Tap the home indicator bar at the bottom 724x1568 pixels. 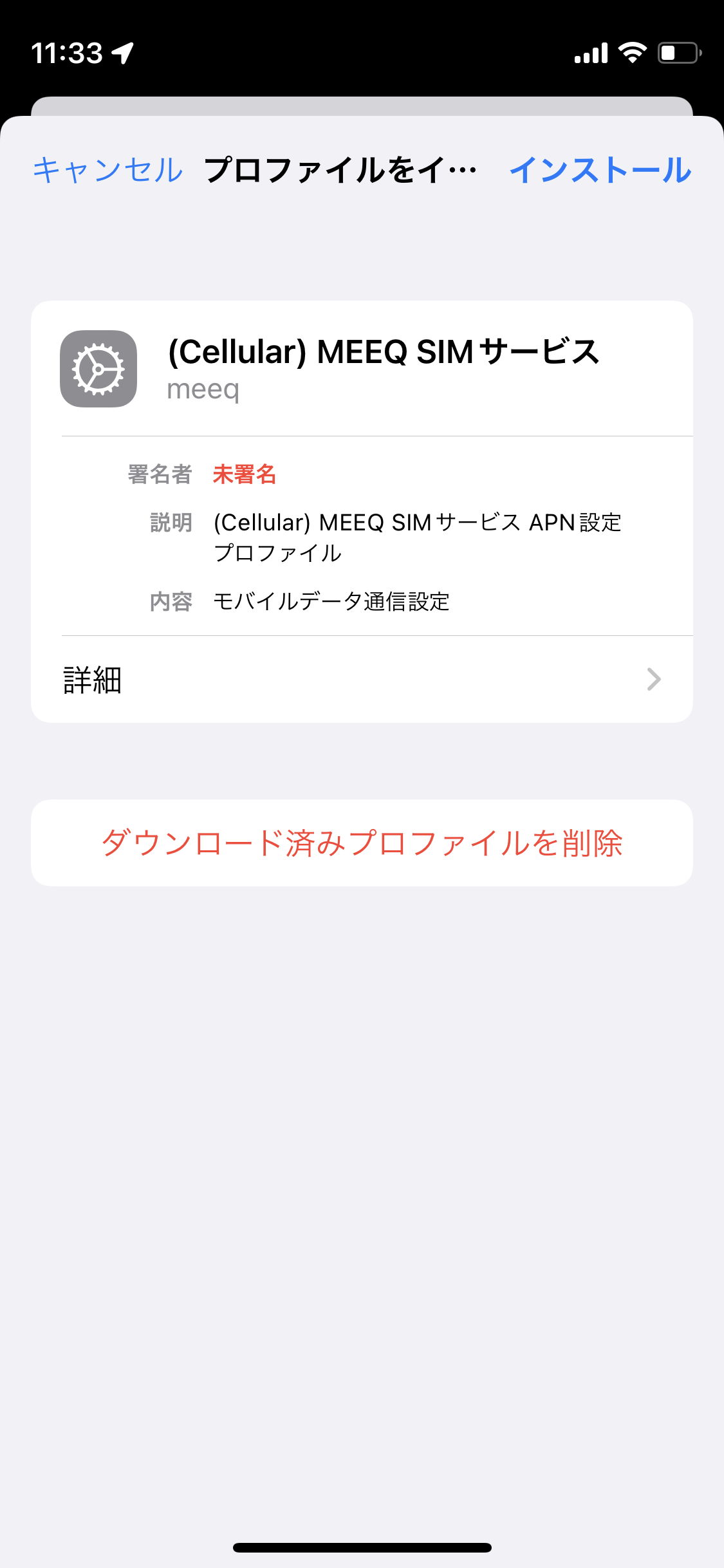click(x=362, y=1547)
